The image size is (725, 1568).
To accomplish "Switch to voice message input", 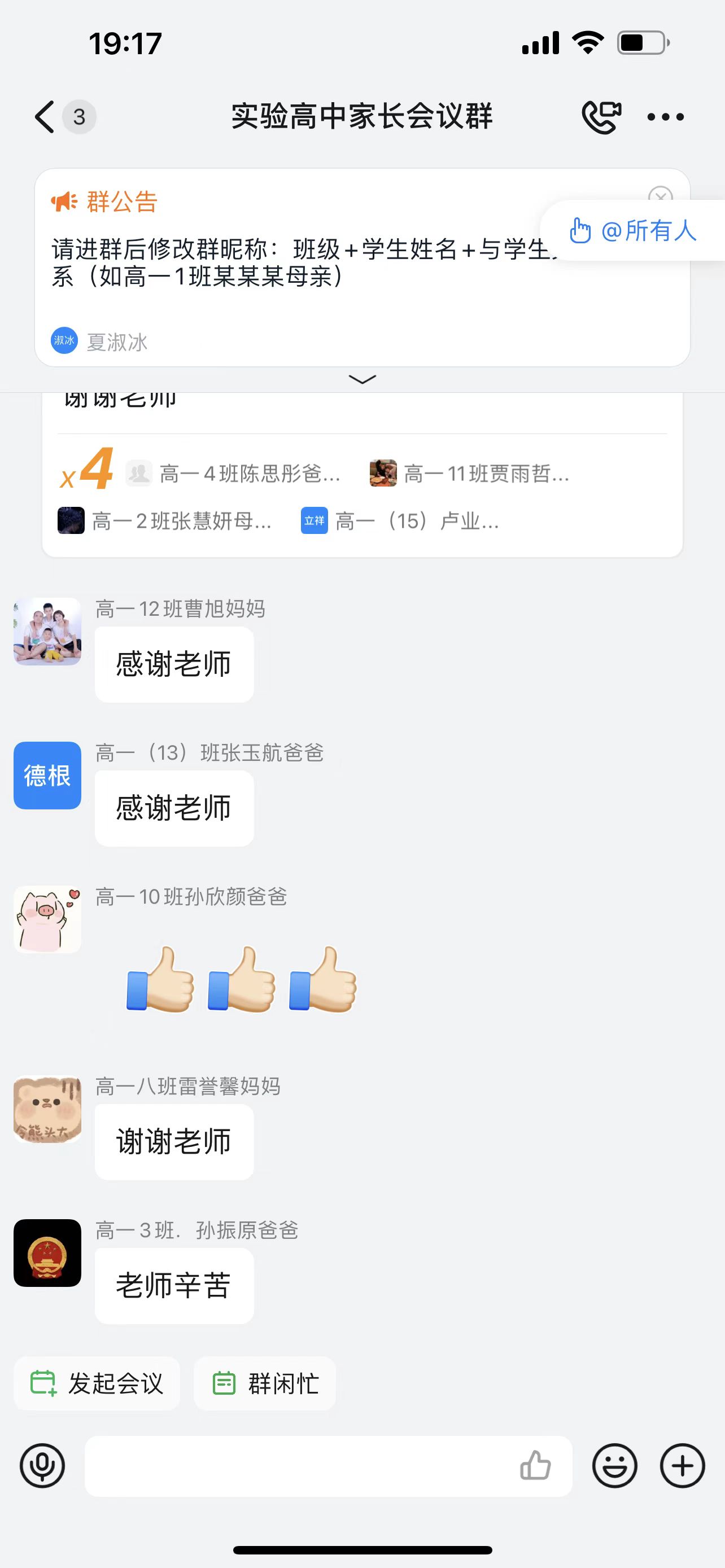I will click(42, 1466).
